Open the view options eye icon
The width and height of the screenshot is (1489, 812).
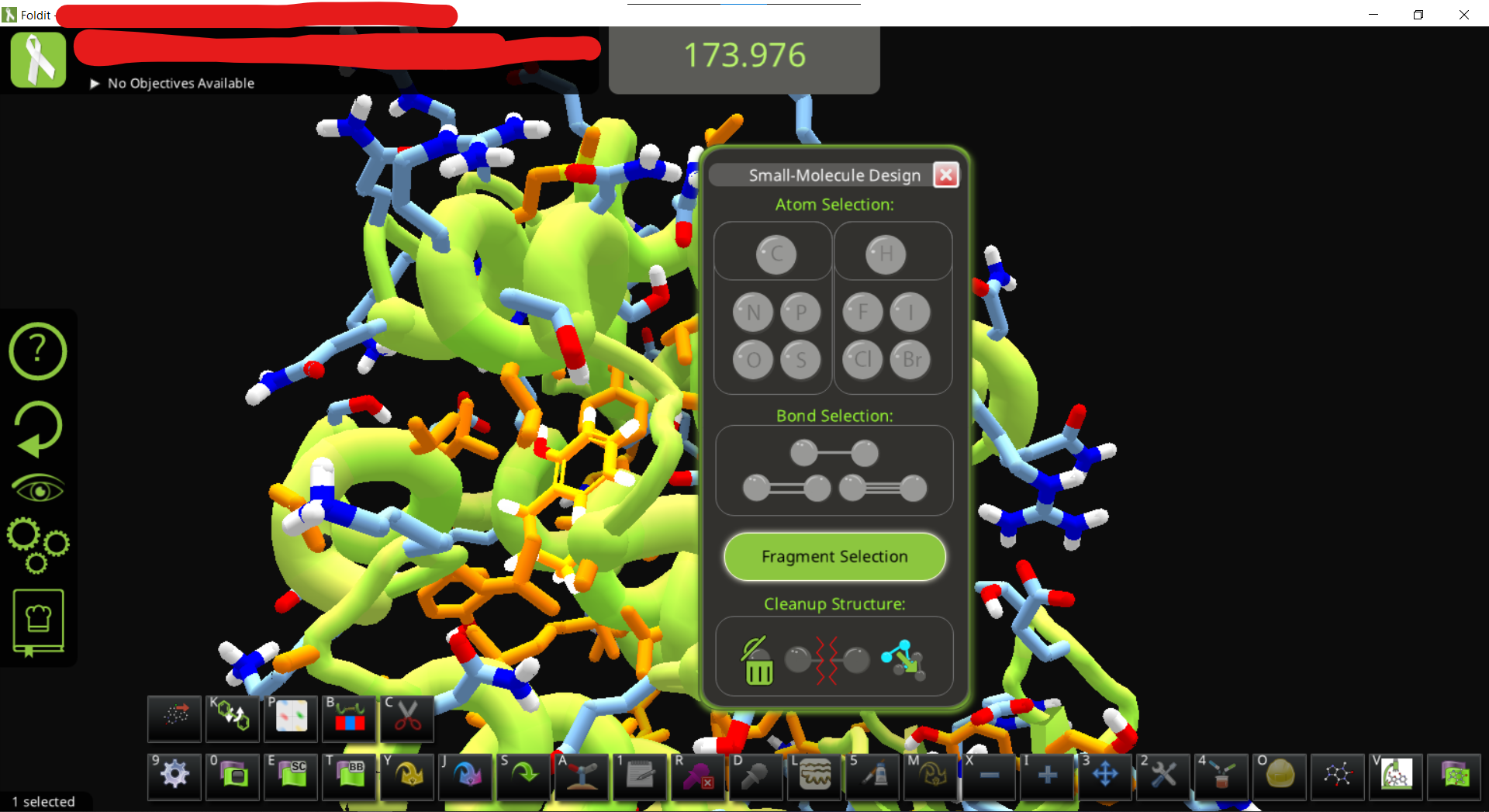tap(38, 489)
